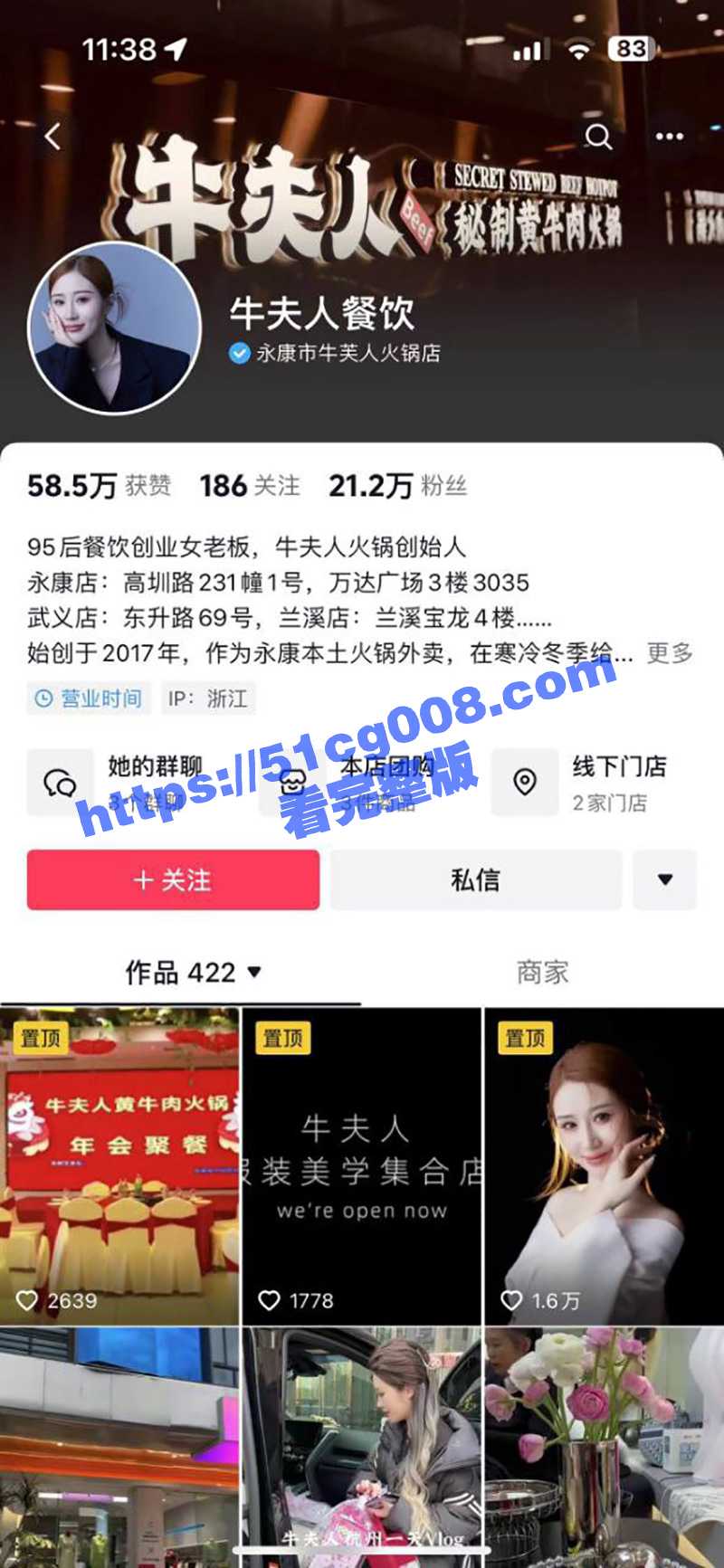View 线下门店 offline store locations
The image size is (724, 1568).
(593, 783)
